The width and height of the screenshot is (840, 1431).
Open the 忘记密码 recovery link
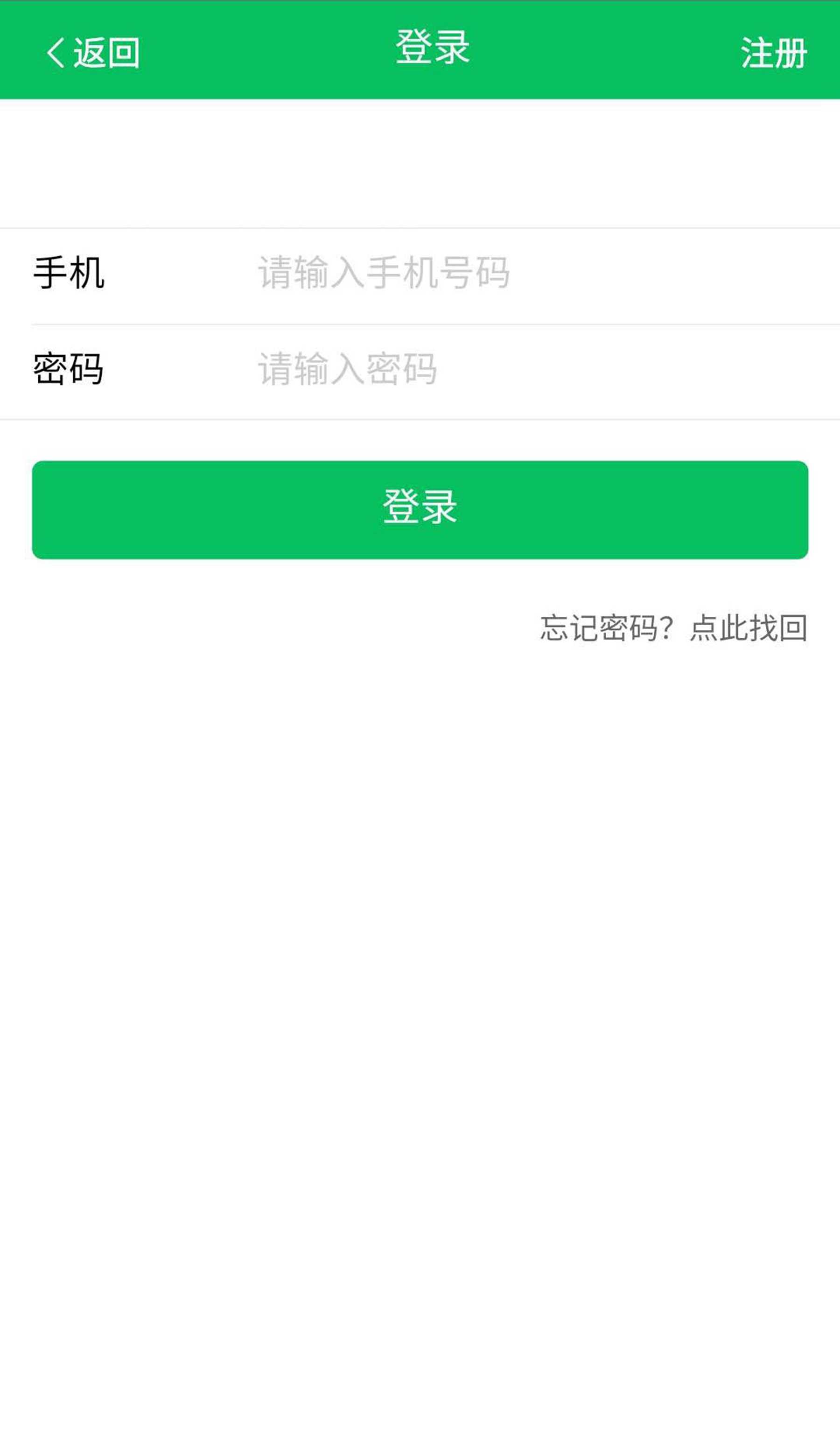click(x=673, y=628)
